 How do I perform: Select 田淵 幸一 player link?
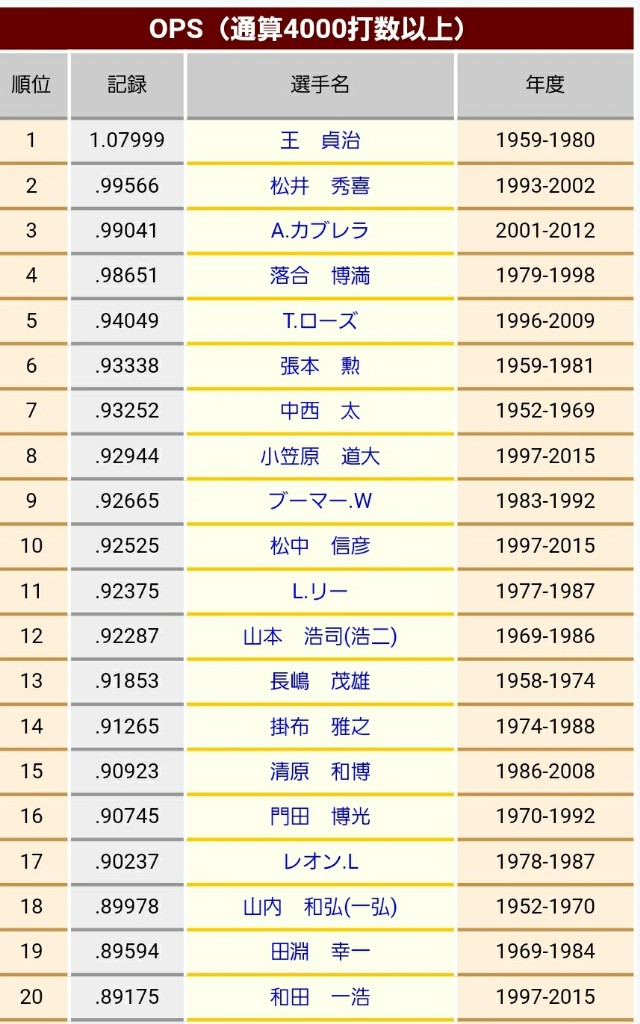pyautogui.click(x=320, y=952)
